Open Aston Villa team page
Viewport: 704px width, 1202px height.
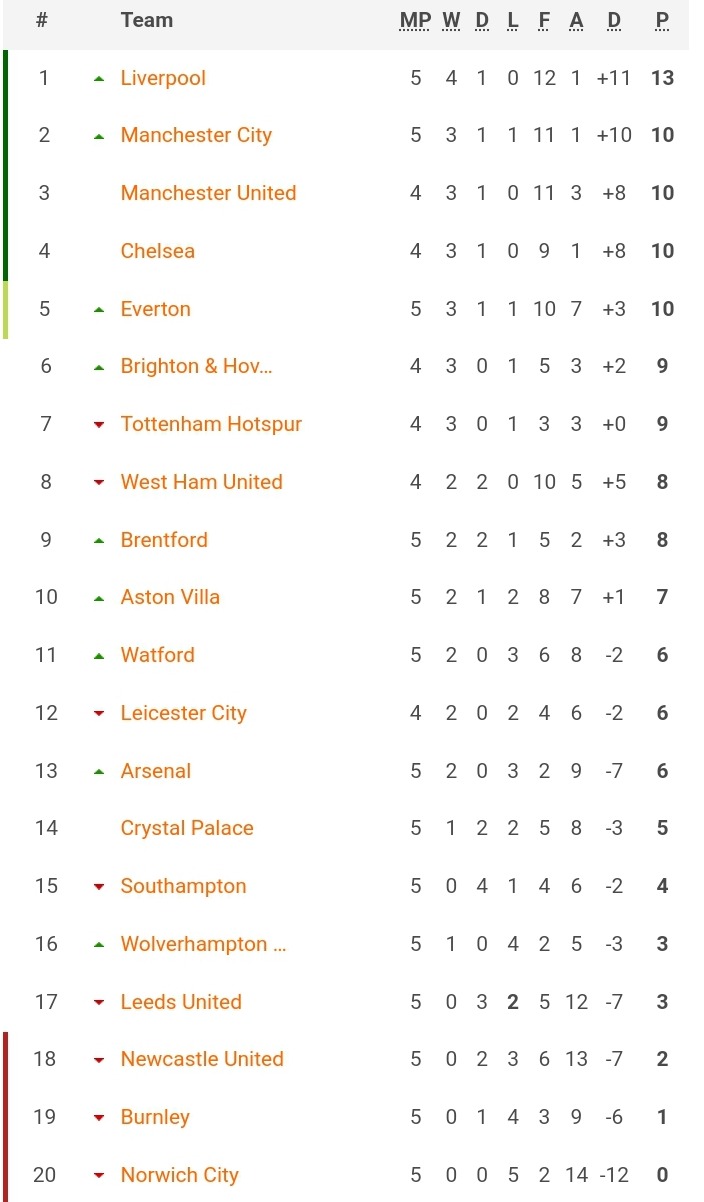click(170, 597)
